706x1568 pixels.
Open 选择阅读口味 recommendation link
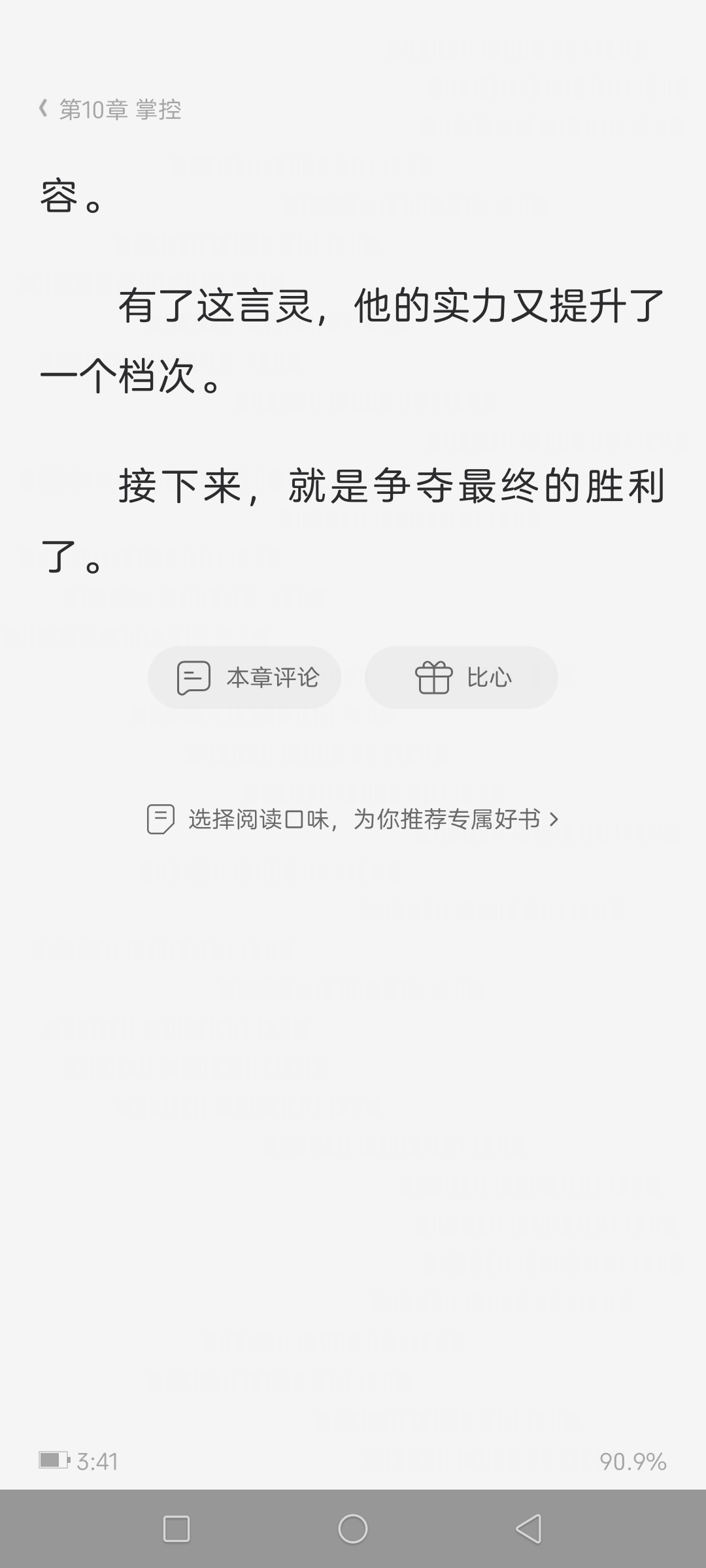point(353,819)
